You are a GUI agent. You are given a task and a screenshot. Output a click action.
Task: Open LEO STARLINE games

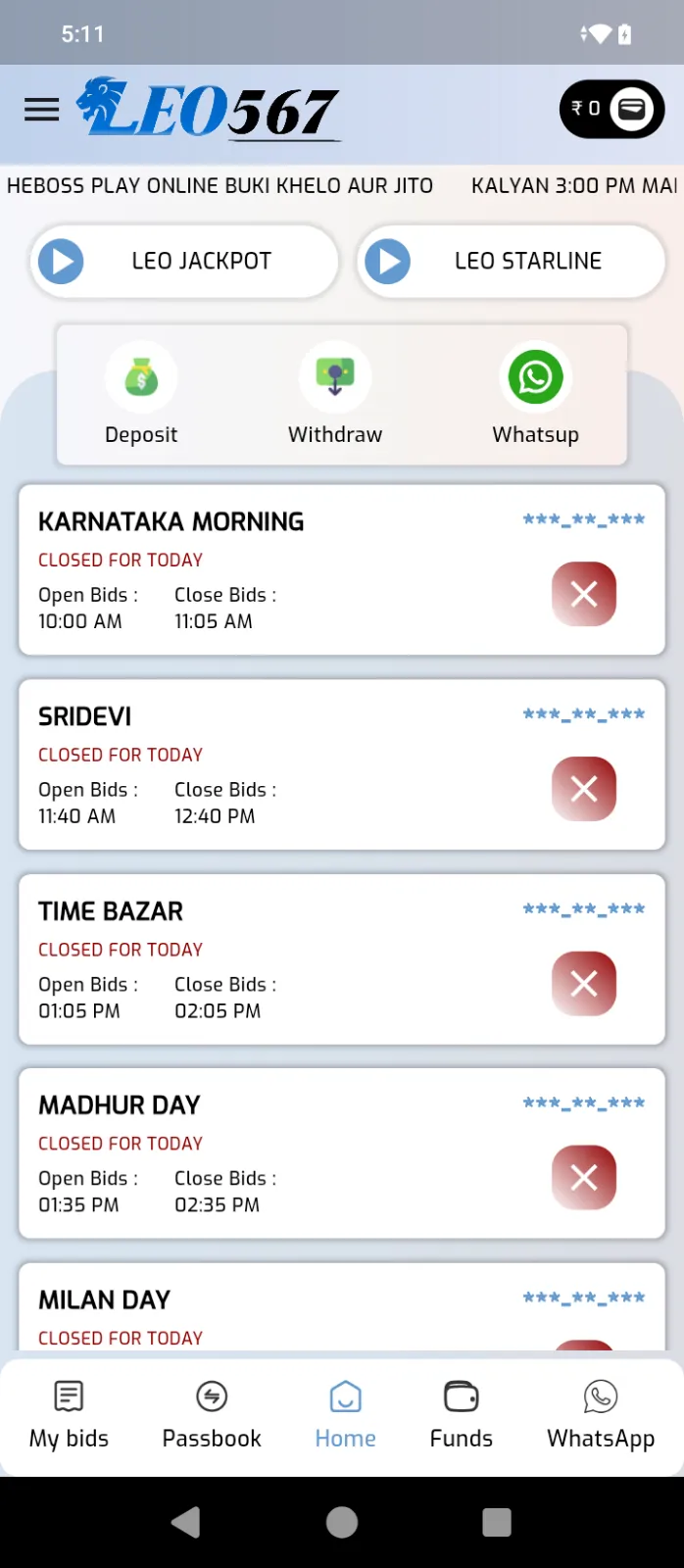512,262
